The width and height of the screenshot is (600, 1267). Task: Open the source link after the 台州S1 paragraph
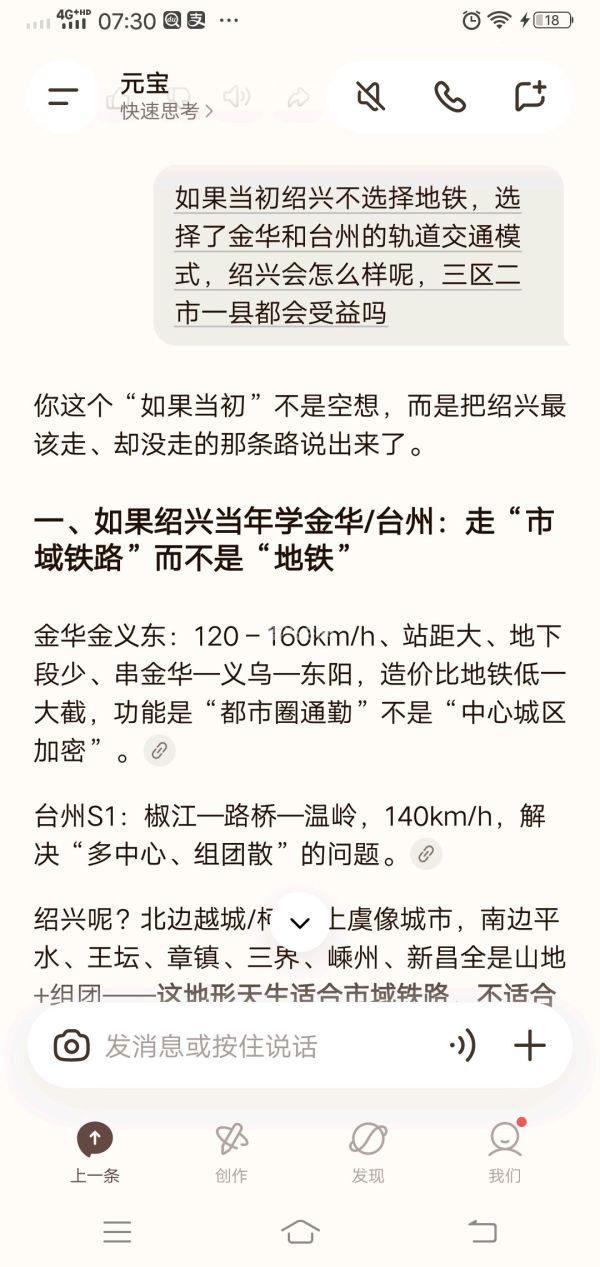pyautogui.click(x=426, y=854)
